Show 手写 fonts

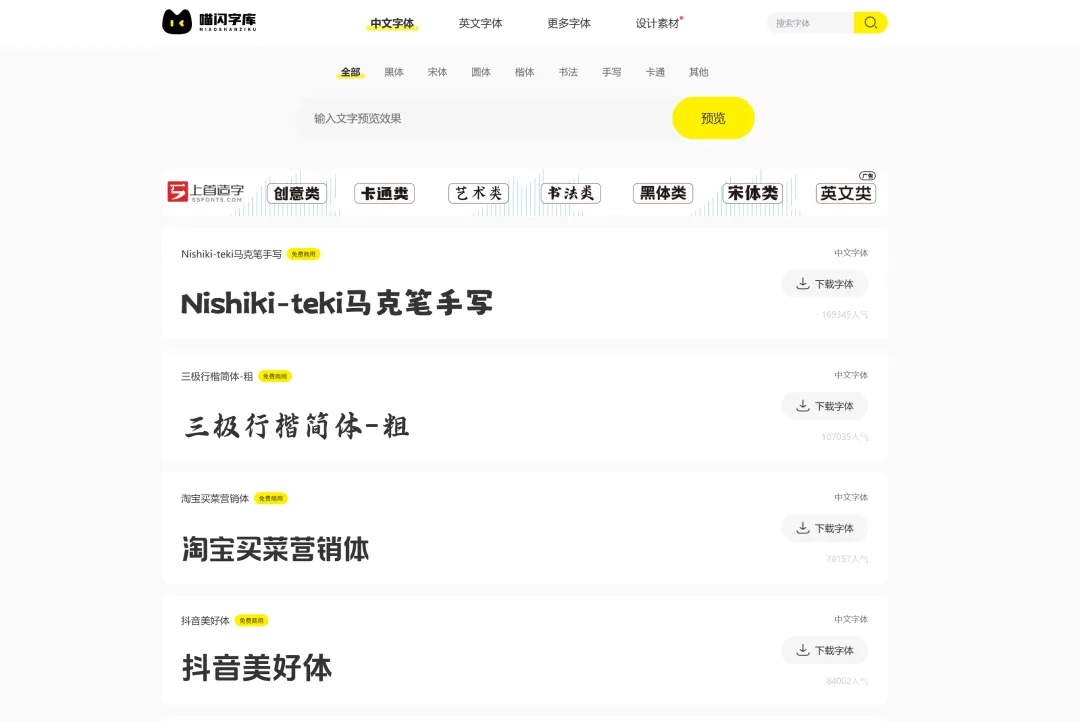611,72
